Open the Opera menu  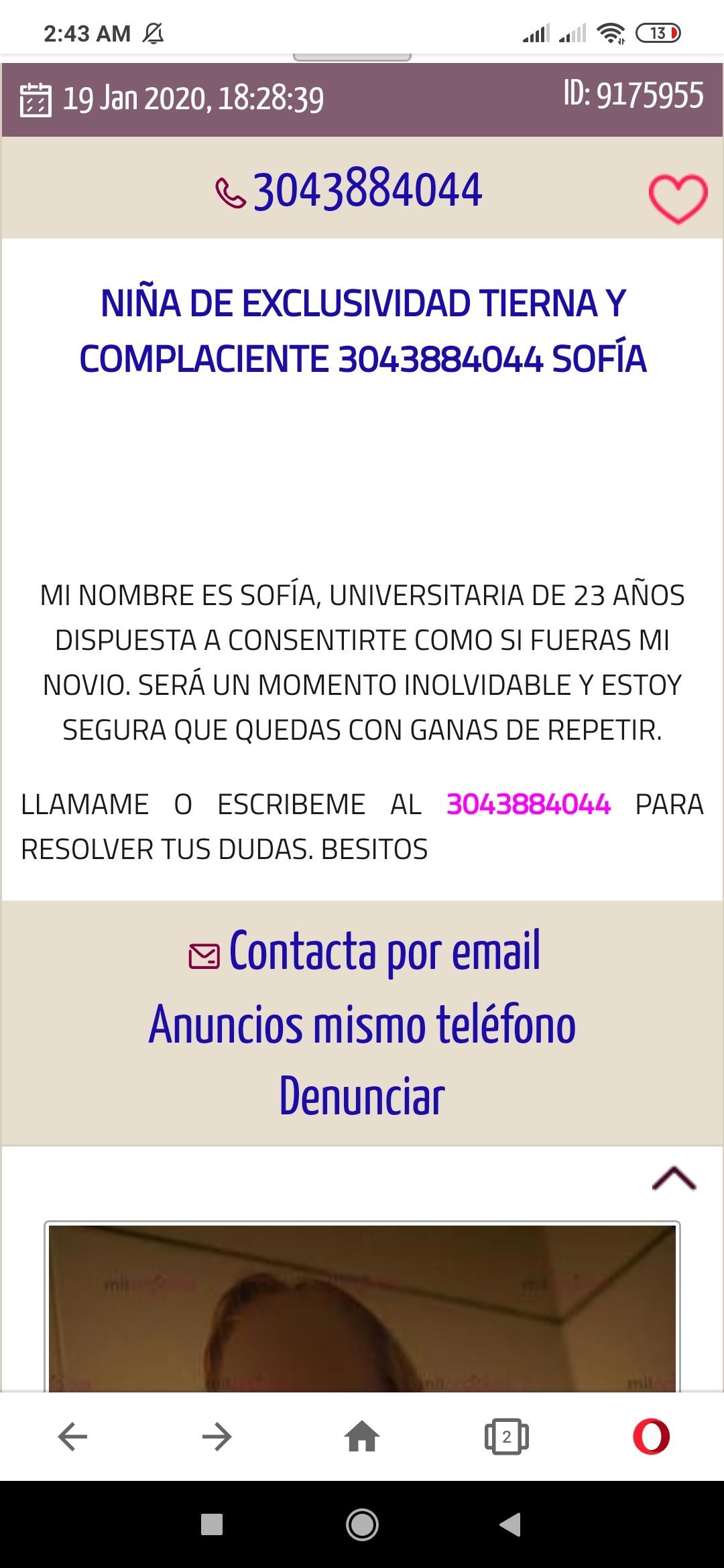pyautogui.click(x=652, y=1437)
